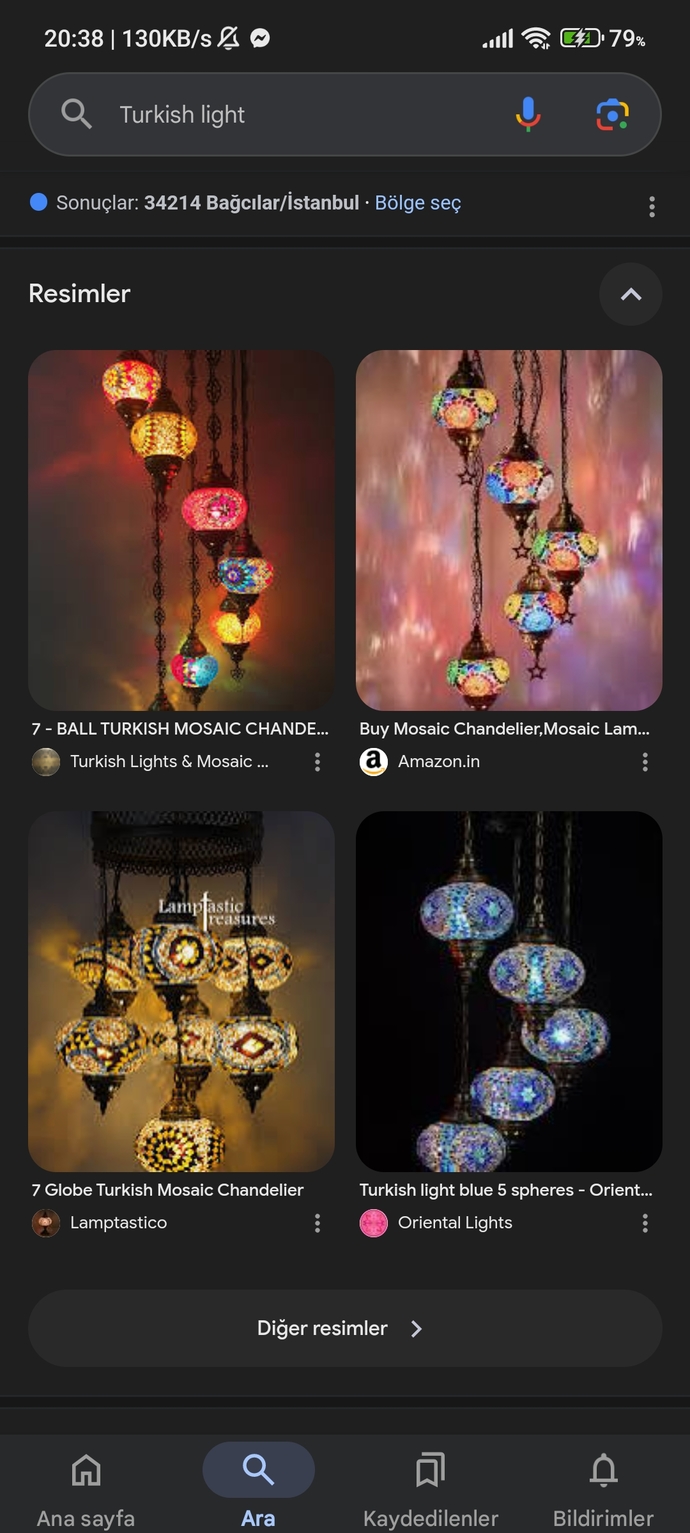Start voice search with the microphone
The height and width of the screenshot is (1533, 690).
point(528,114)
